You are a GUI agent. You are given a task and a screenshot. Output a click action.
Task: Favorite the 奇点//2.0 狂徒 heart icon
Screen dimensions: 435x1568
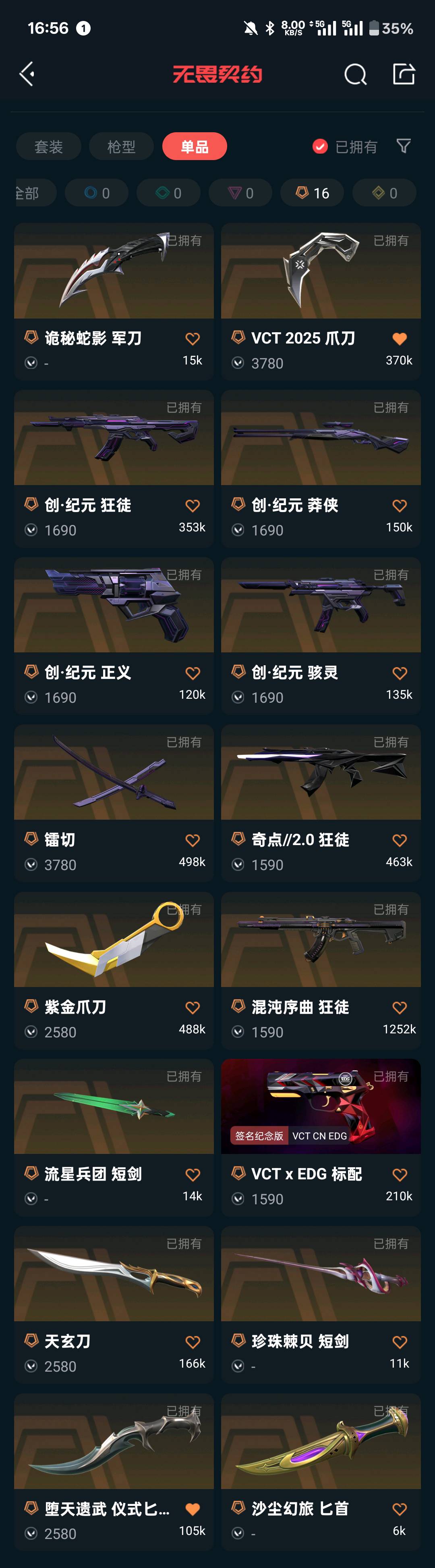coord(399,841)
